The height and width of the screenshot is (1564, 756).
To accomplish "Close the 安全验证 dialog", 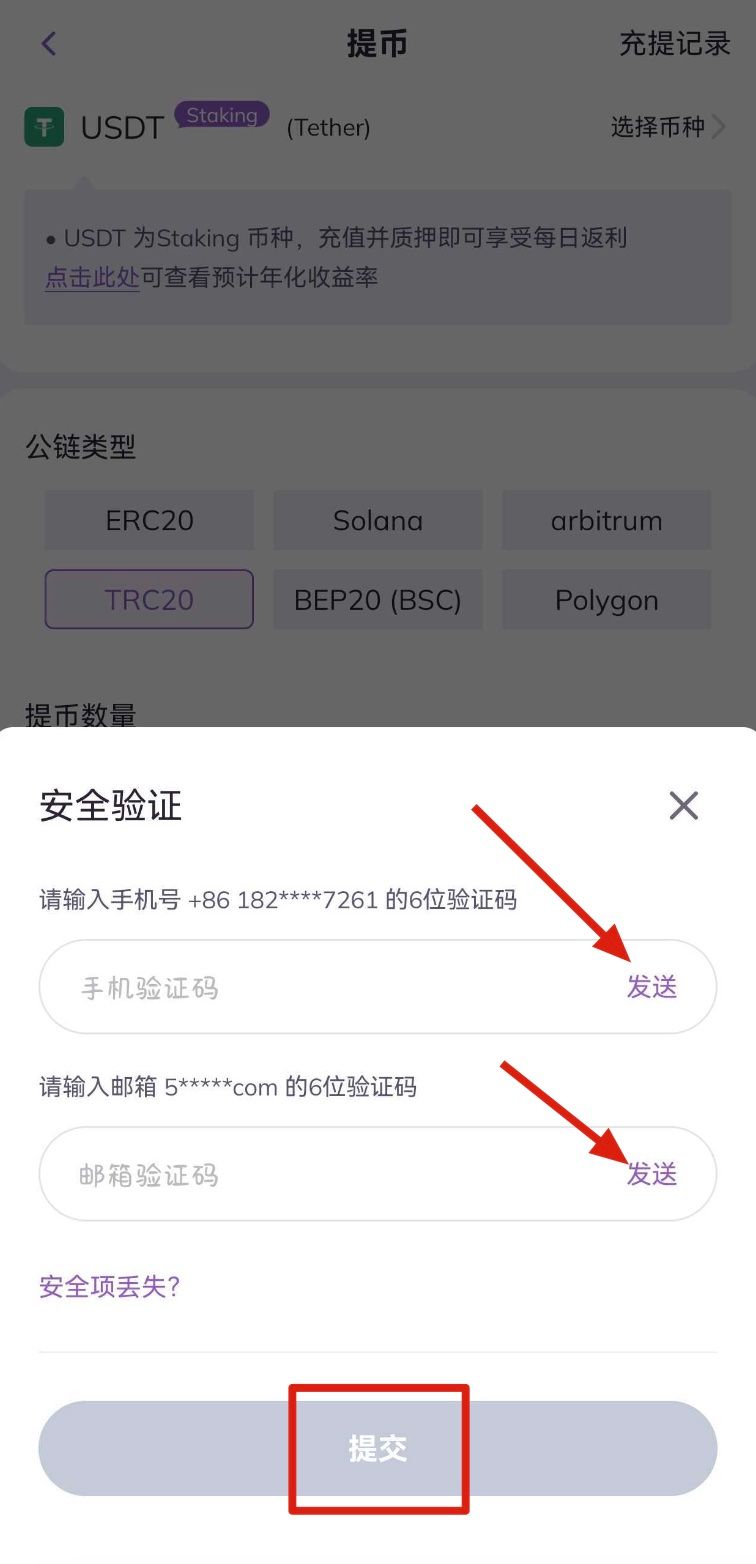I will [684, 805].
